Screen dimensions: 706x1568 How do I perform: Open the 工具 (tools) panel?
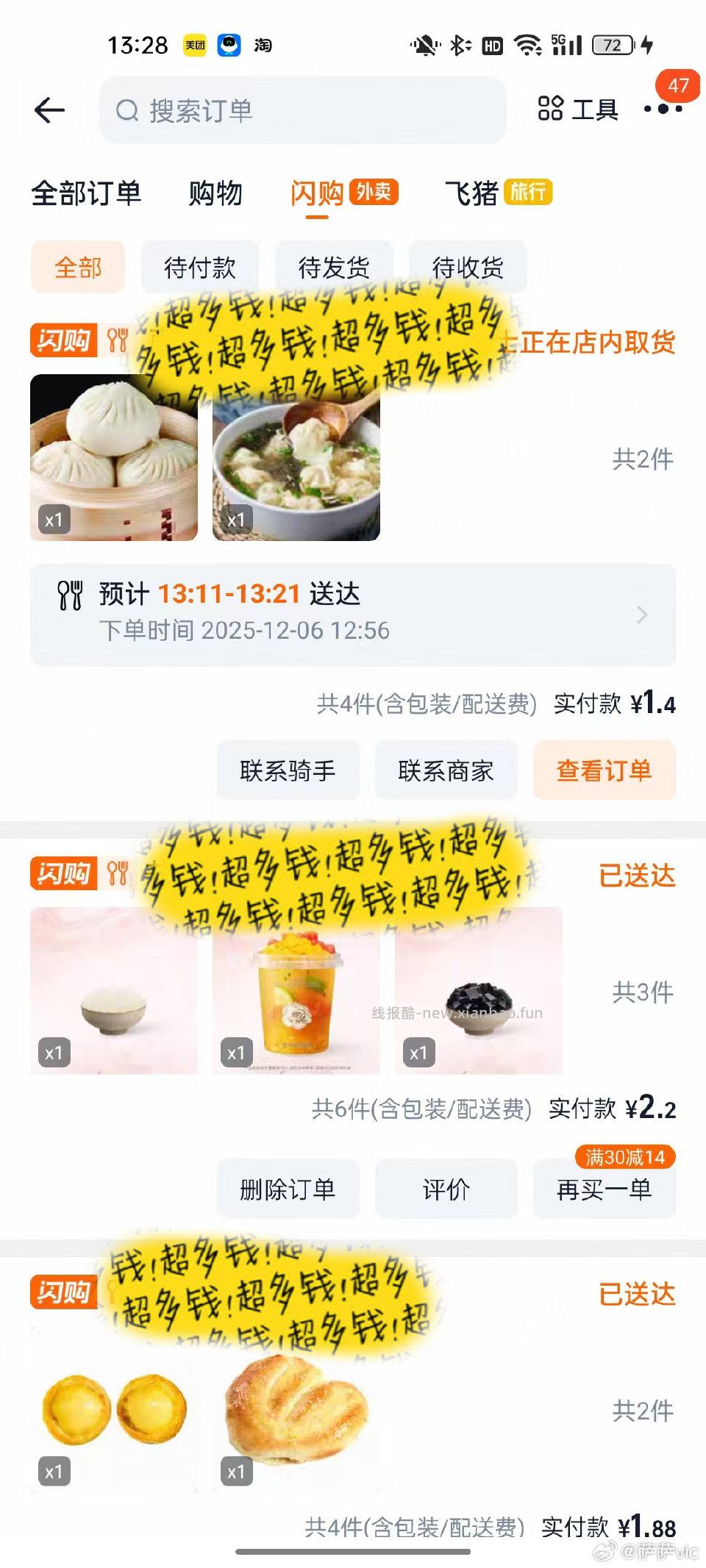tap(577, 110)
